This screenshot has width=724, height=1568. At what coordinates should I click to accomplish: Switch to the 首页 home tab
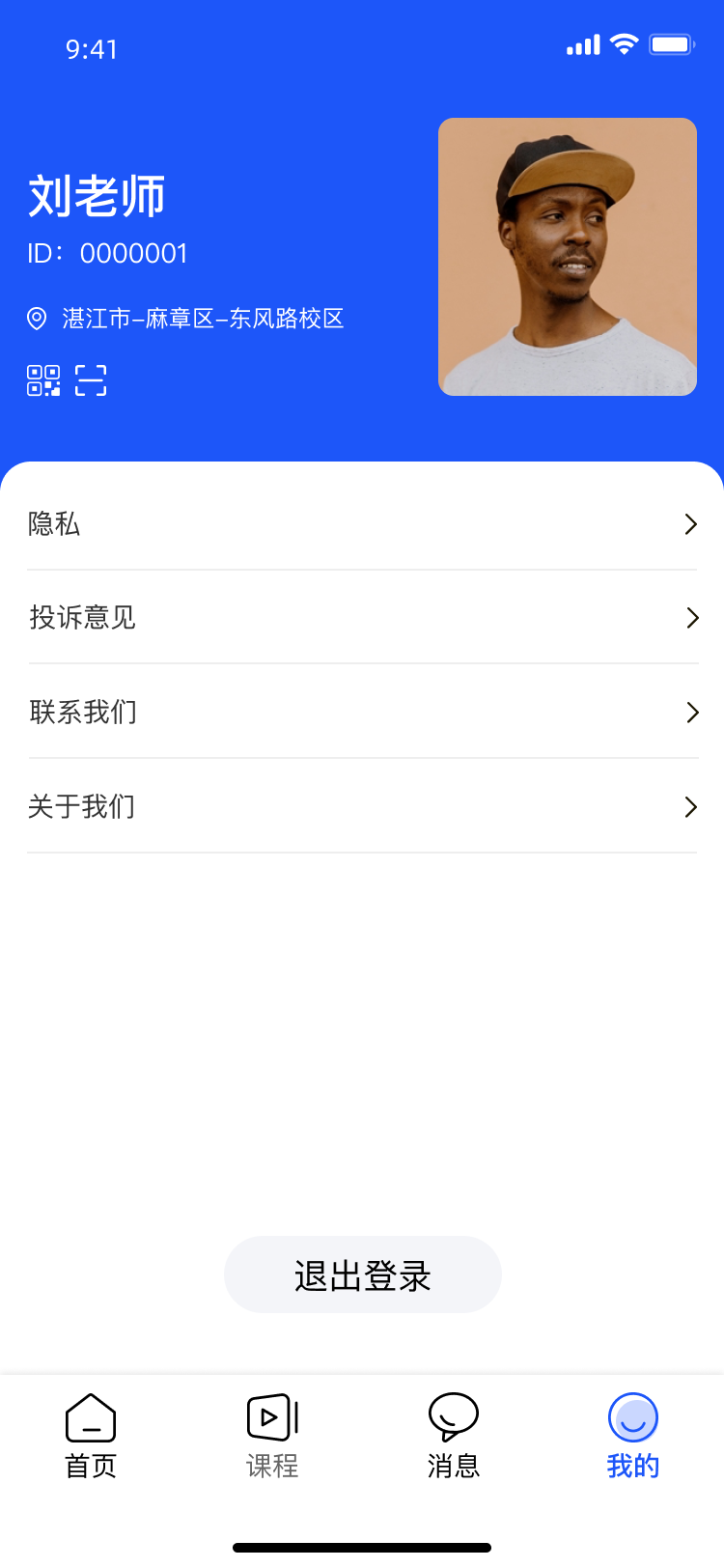91,1437
